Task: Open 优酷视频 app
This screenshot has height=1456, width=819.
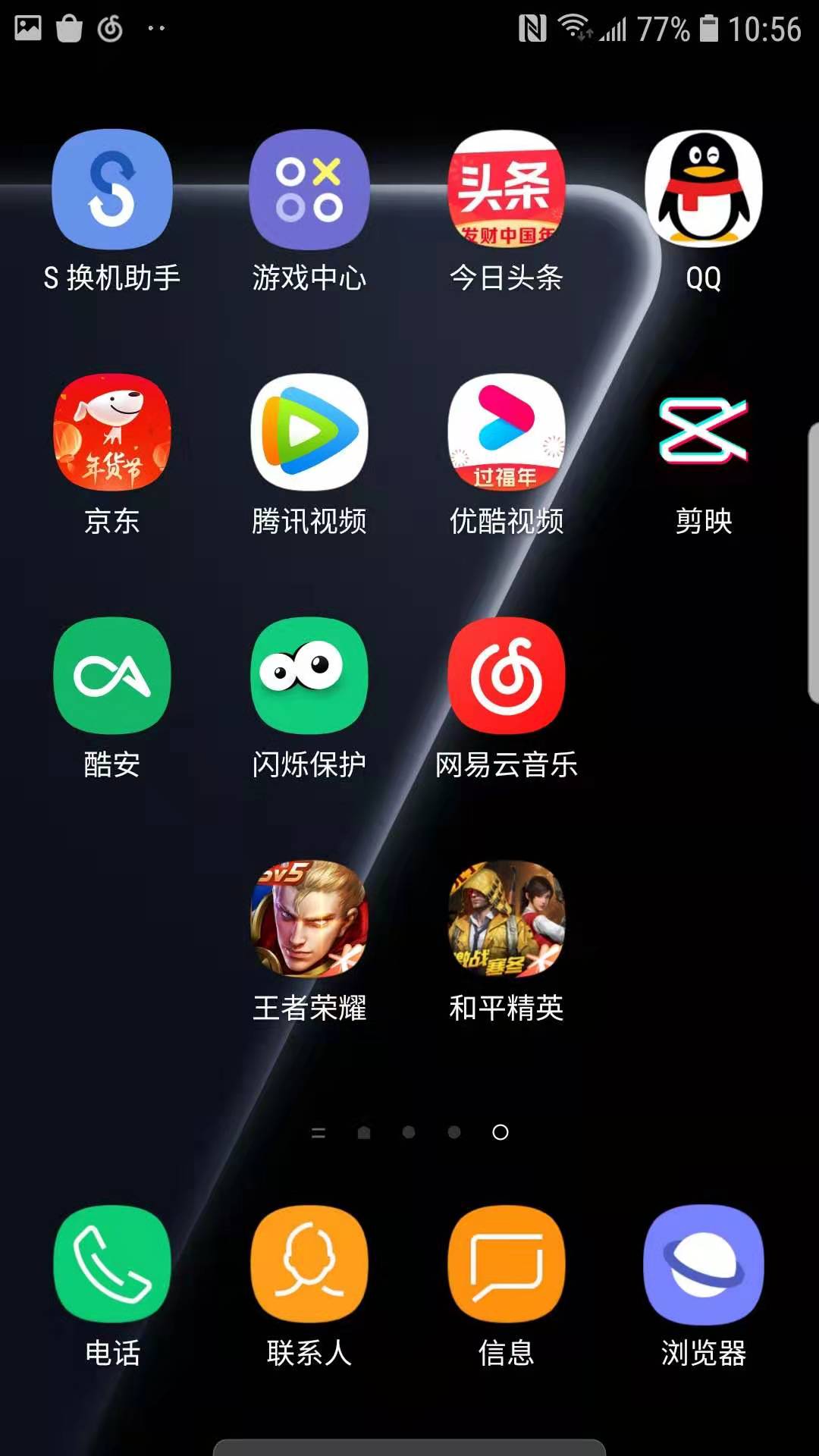Action: tap(507, 433)
